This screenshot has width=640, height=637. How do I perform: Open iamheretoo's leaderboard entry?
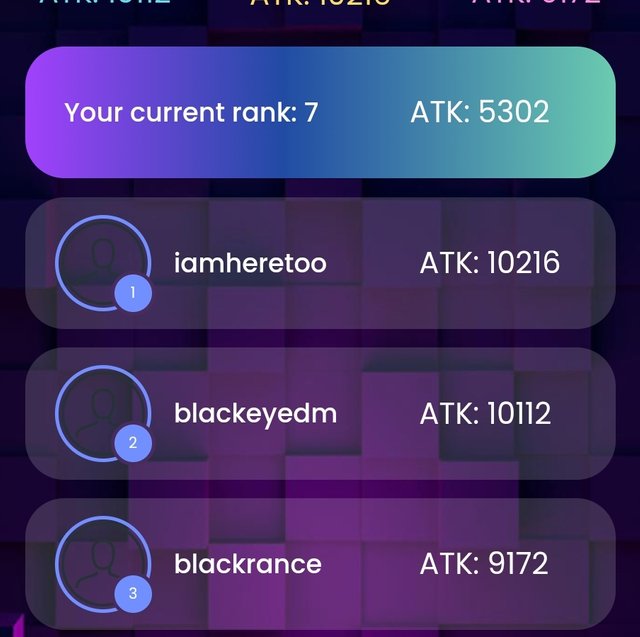pos(320,263)
